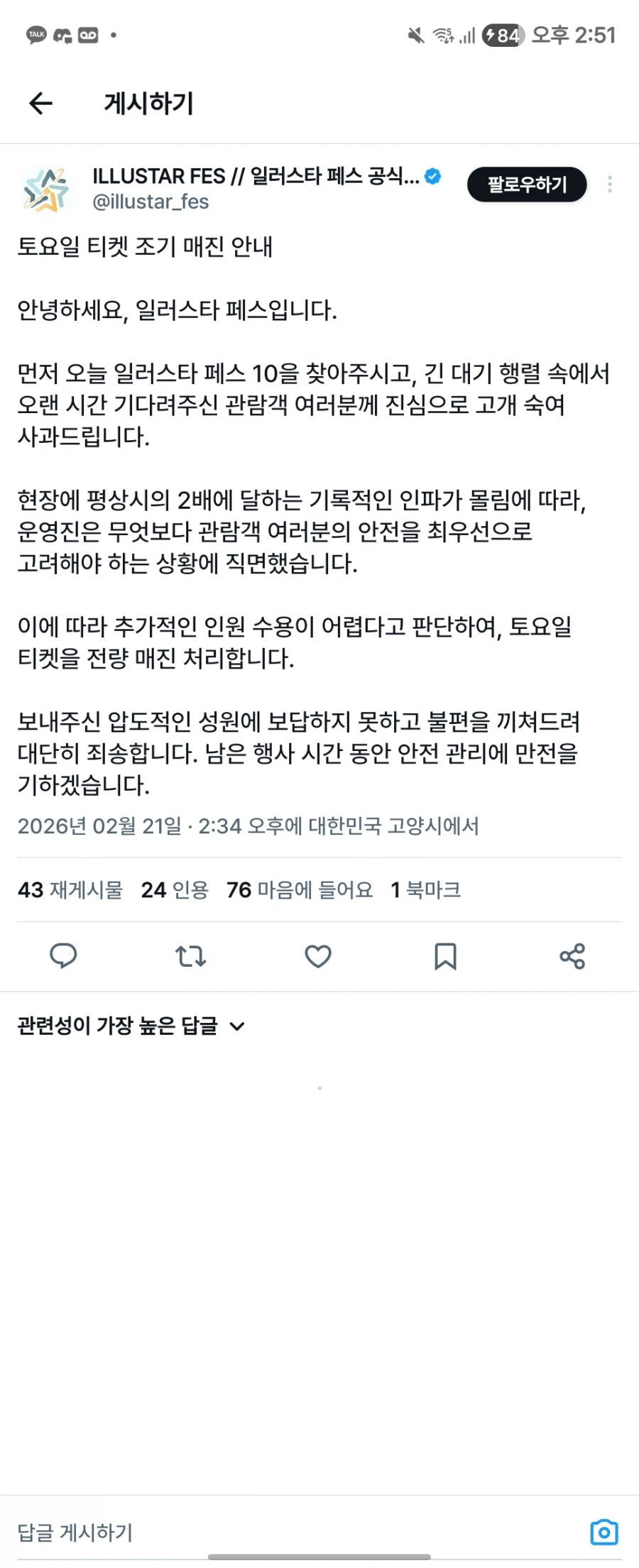The width and height of the screenshot is (639, 1568).
Task: Open @illustar_fes profile via username
Action: 148,202
